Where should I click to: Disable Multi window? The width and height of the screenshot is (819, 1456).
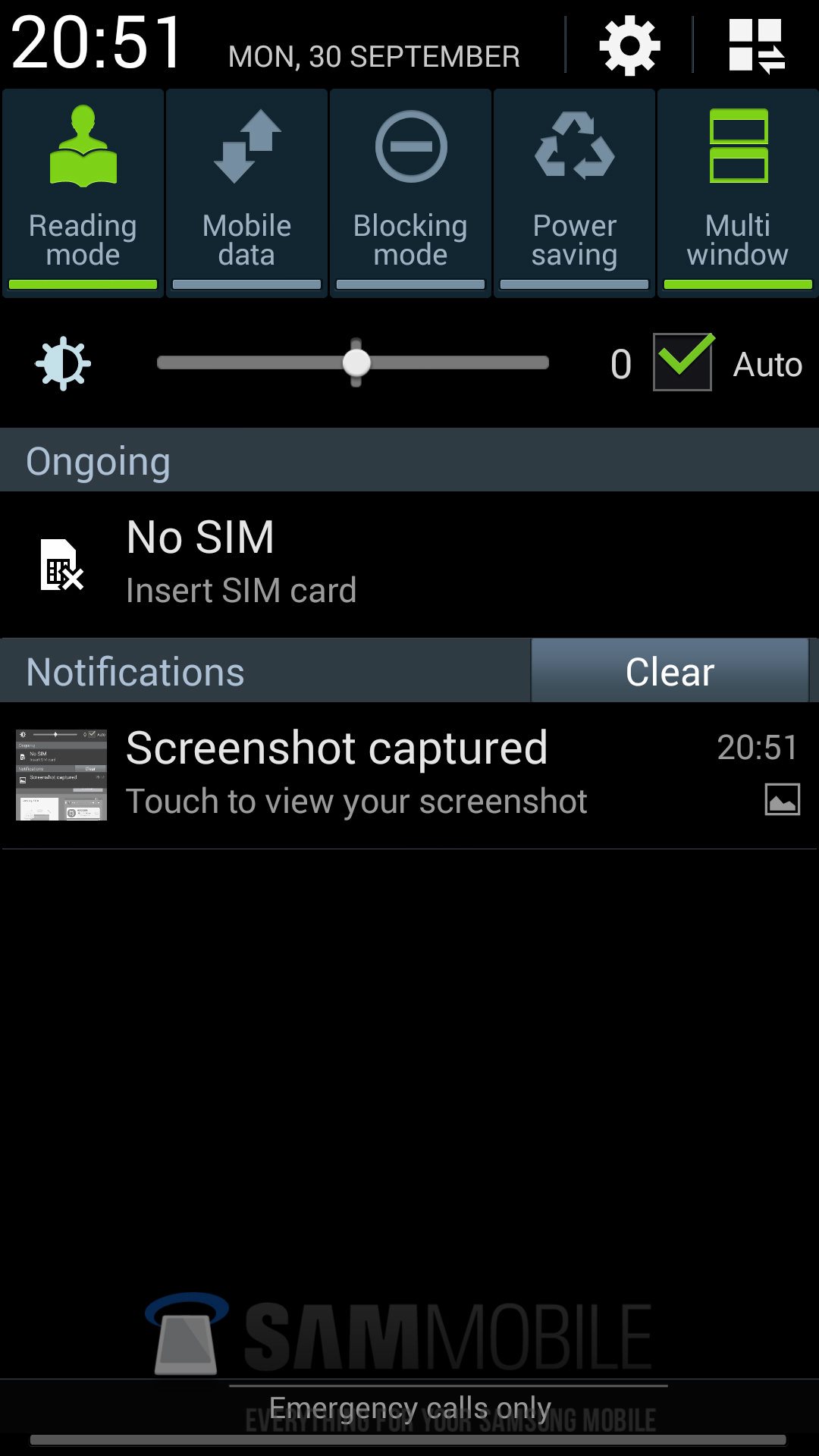point(738,193)
